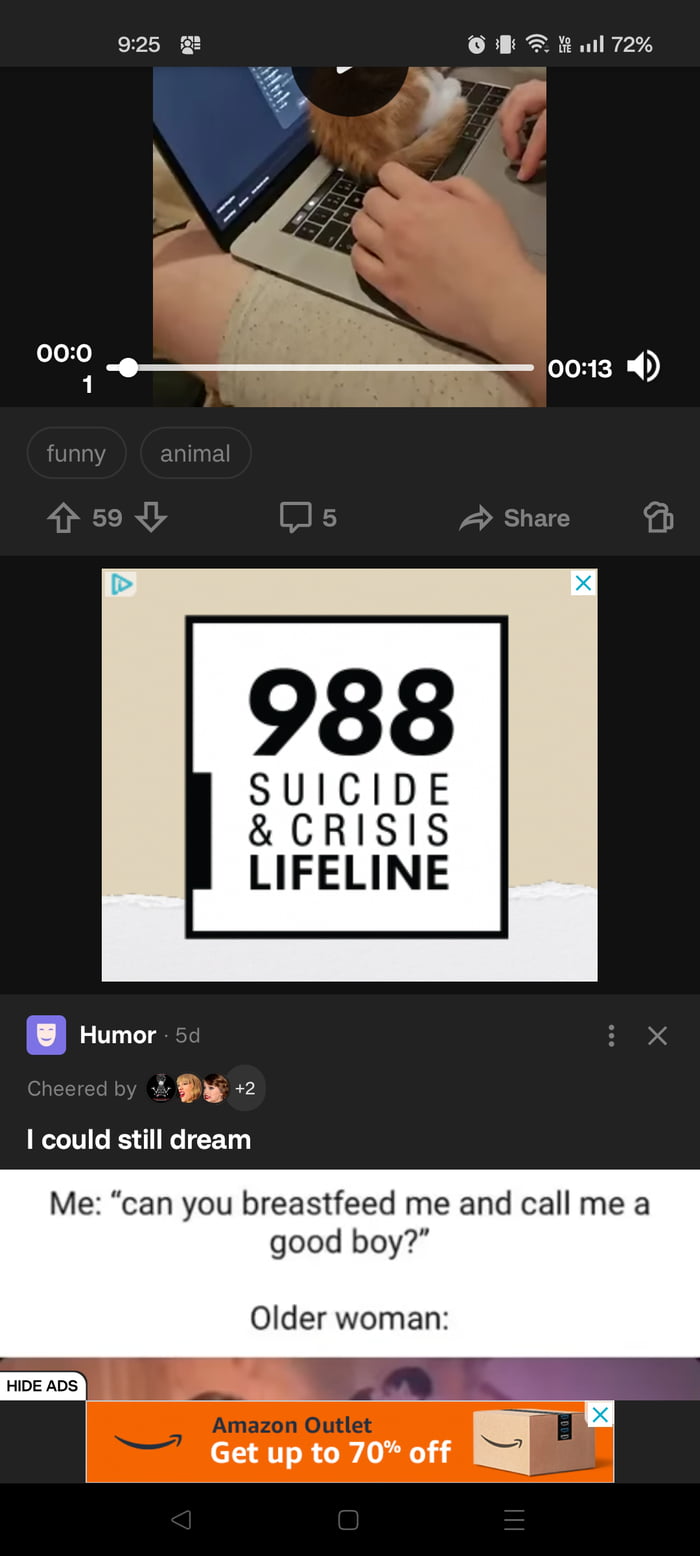
Task: Downvote the cat video post
Action: (151, 518)
